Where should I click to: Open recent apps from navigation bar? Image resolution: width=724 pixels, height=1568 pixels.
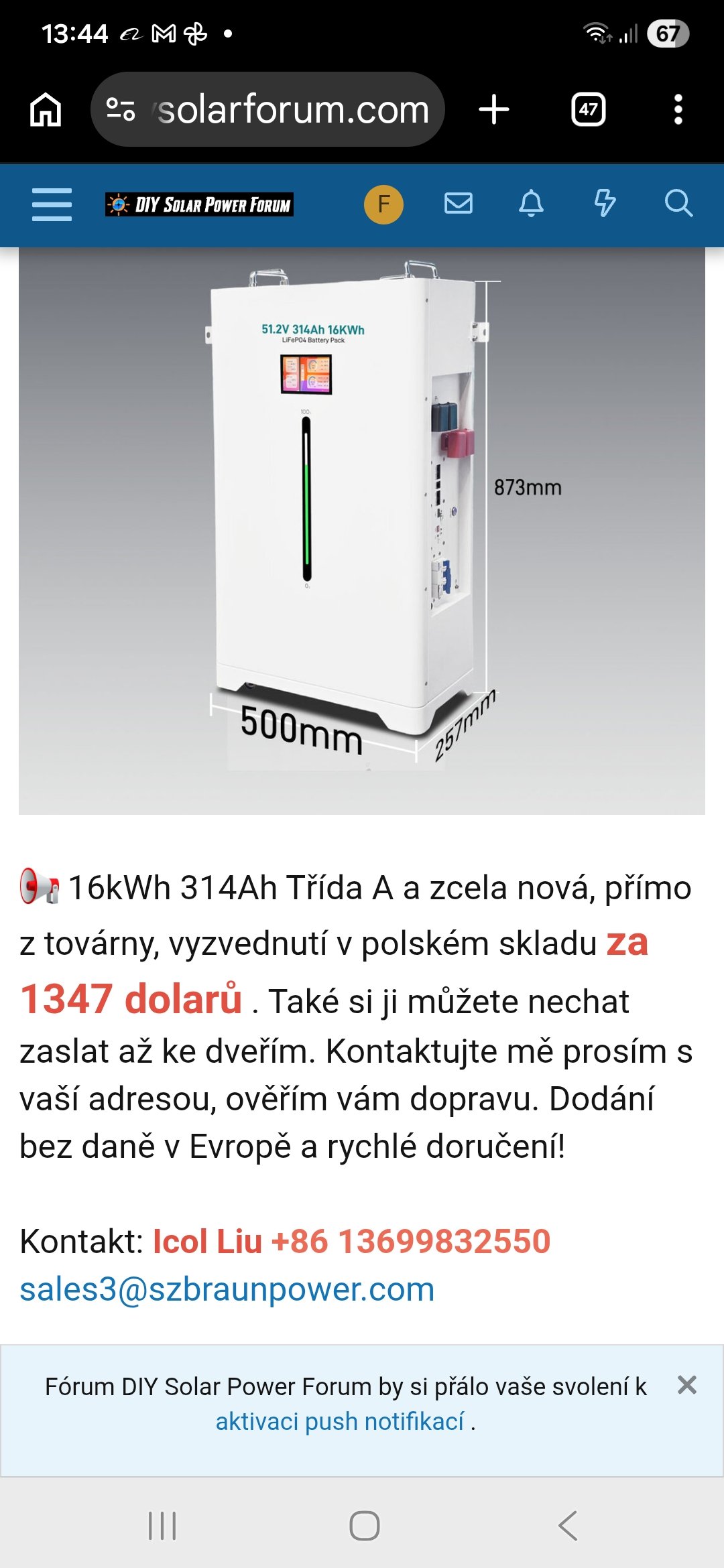click(162, 1526)
